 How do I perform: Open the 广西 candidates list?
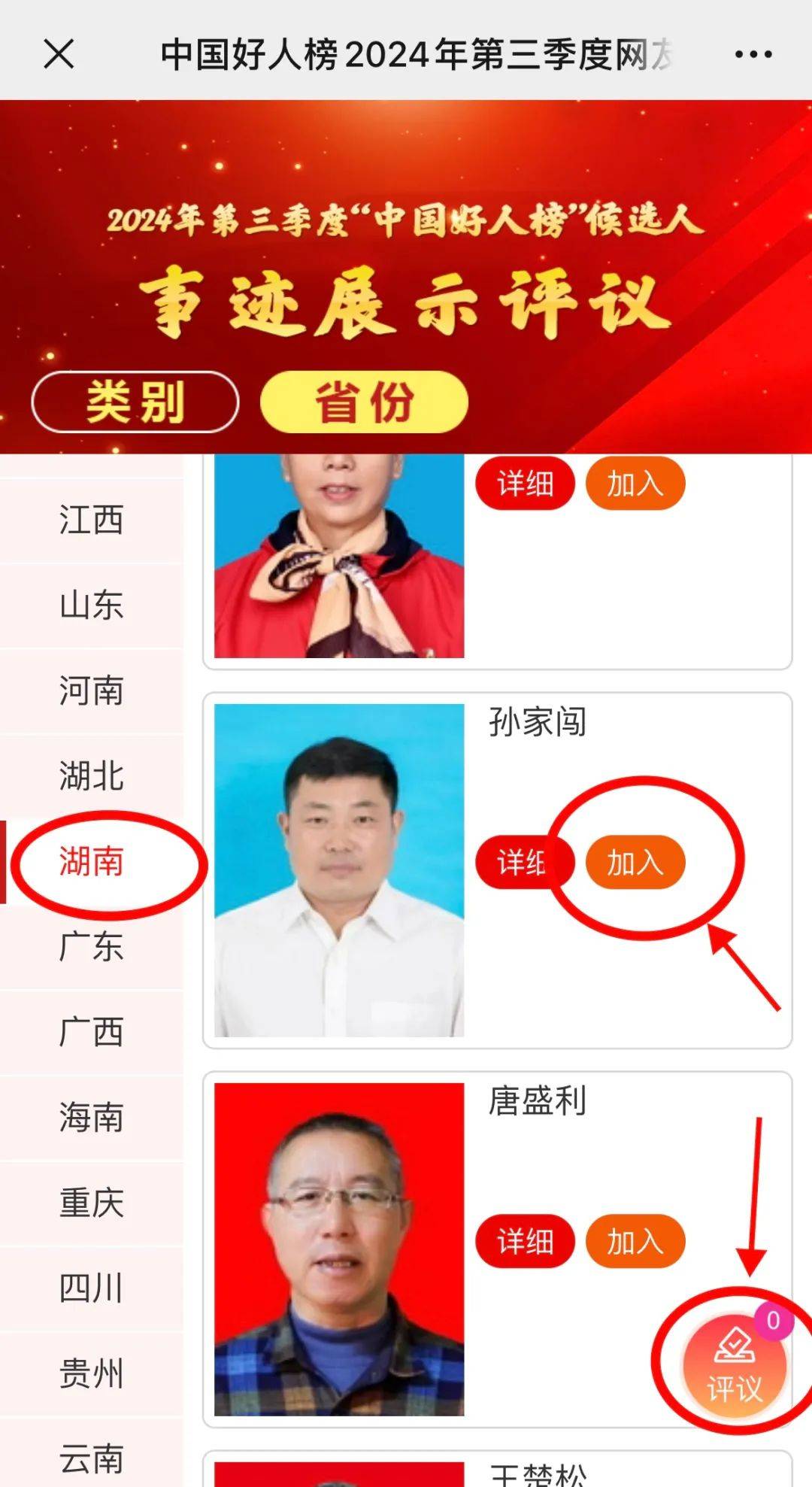point(91,1032)
